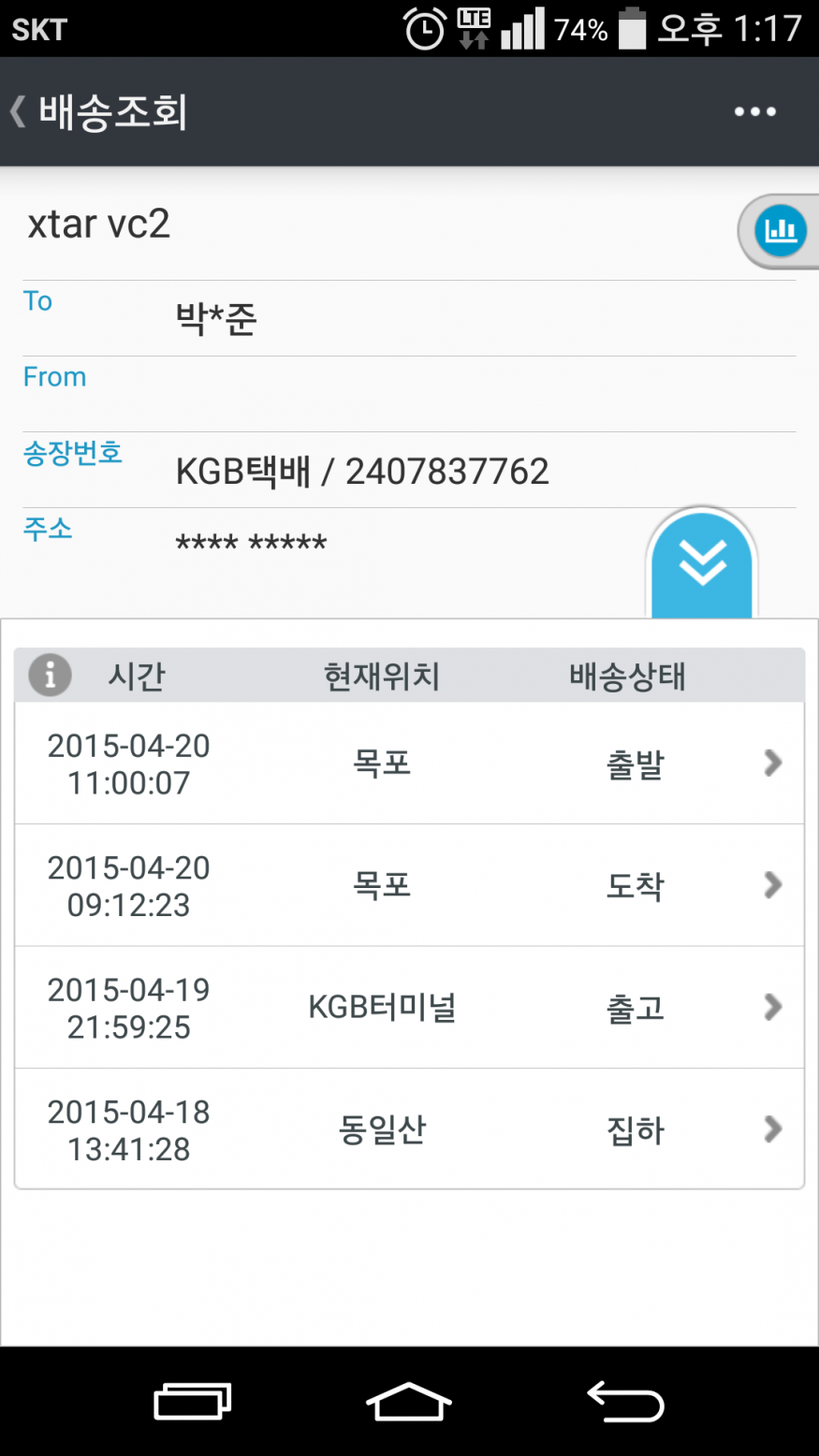Open the blue chart statistics button

pos(780,230)
